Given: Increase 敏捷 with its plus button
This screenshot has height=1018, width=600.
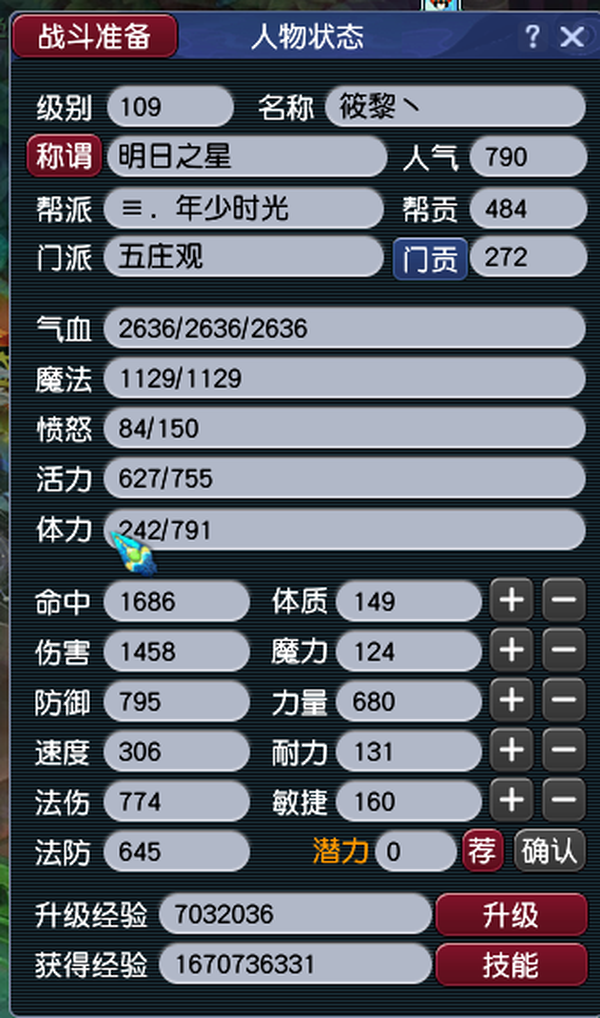Looking at the screenshot, I should click(512, 801).
